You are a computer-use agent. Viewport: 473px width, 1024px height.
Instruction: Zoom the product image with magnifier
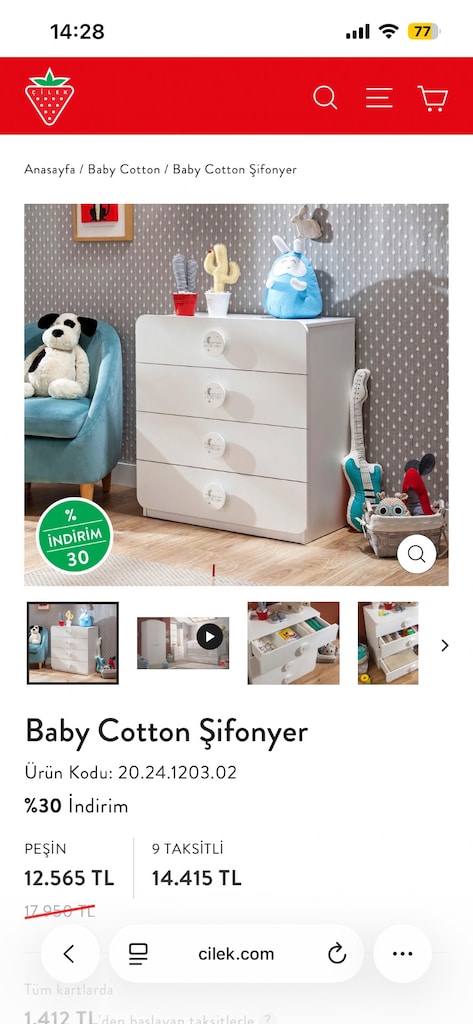416,554
